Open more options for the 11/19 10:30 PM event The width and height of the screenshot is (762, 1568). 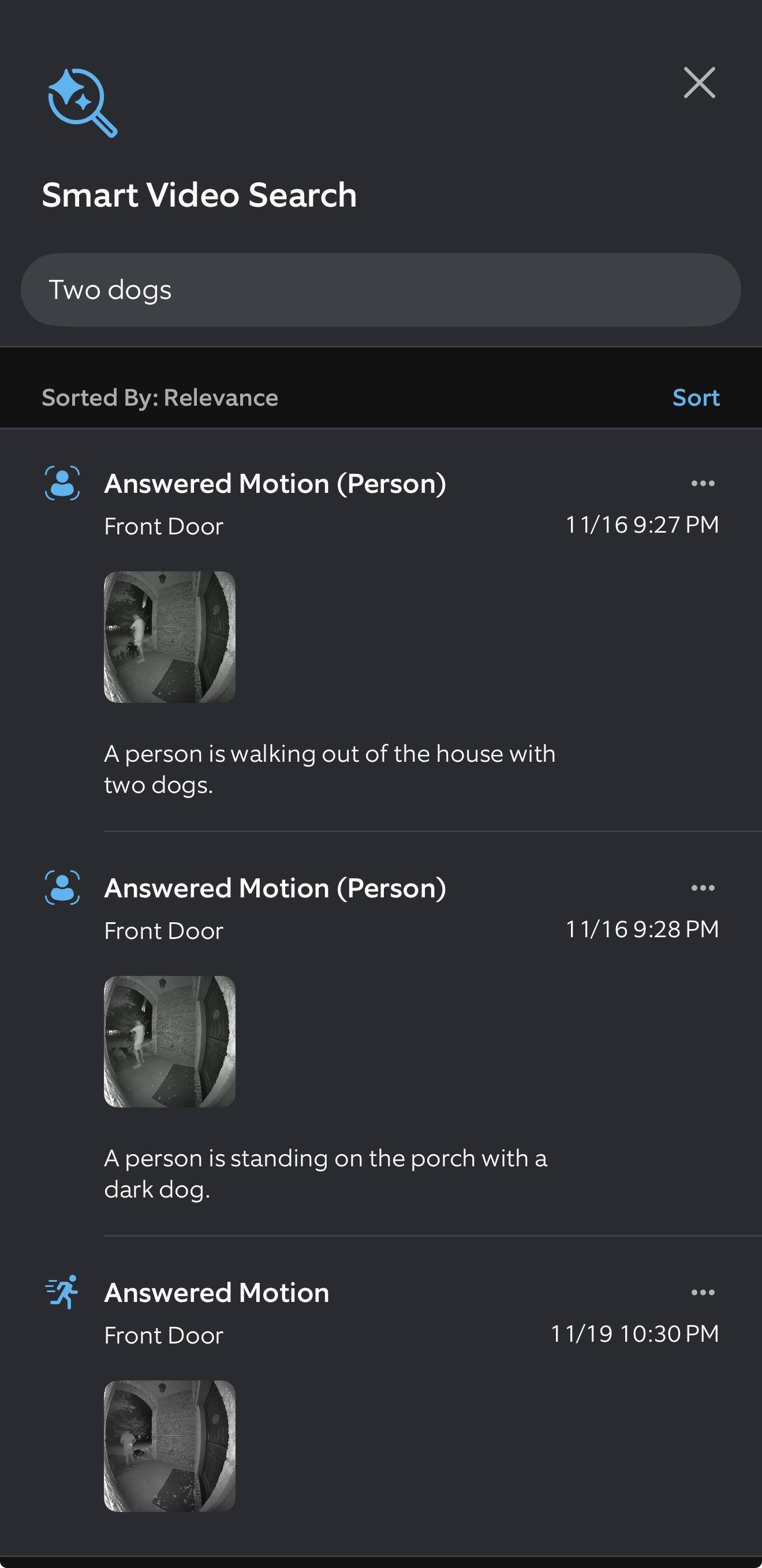pyautogui.click(x=703, y=1292)
